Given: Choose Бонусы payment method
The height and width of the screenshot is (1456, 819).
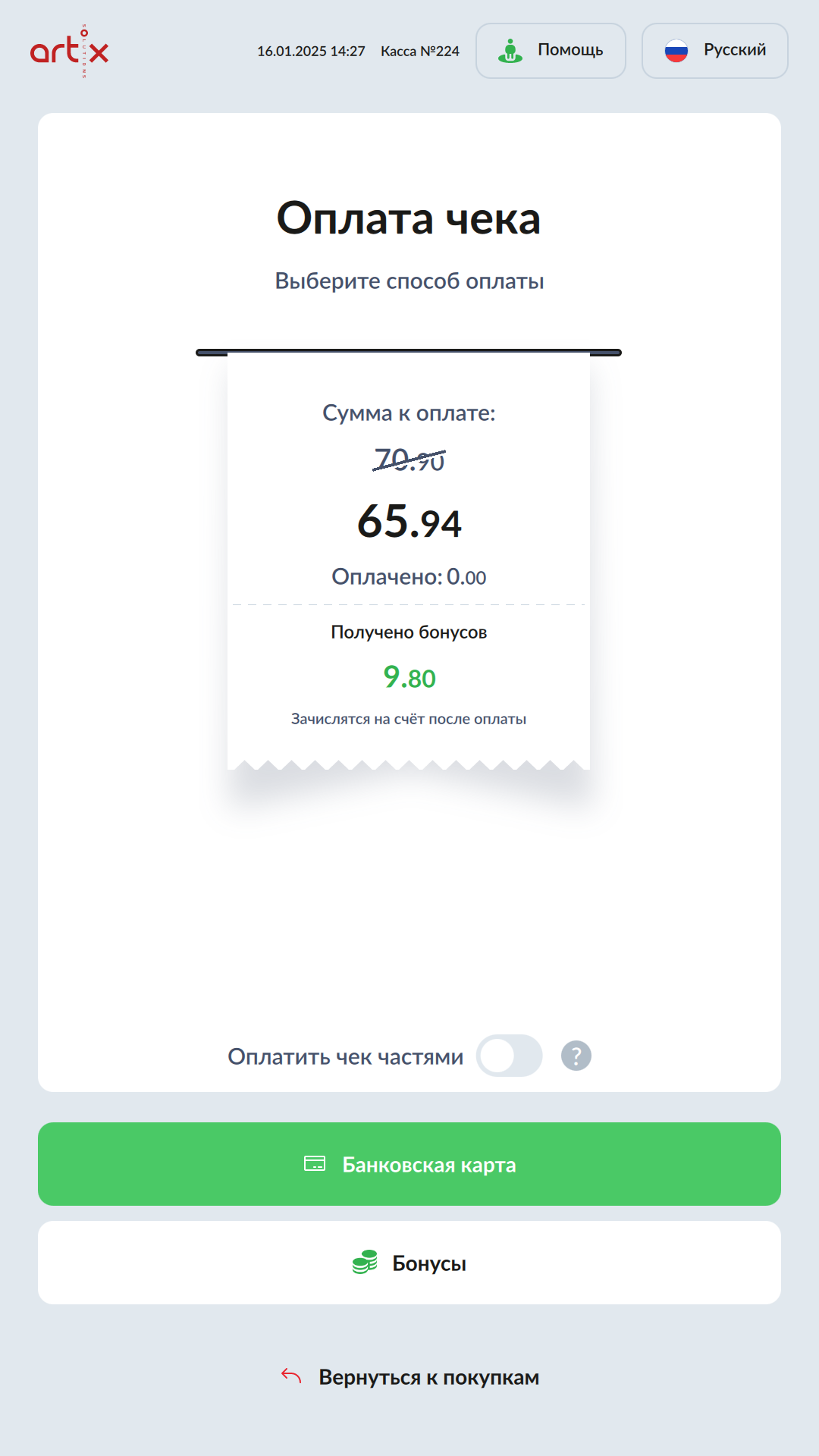Looking at the screenshot, I should tap(409, 1263).
